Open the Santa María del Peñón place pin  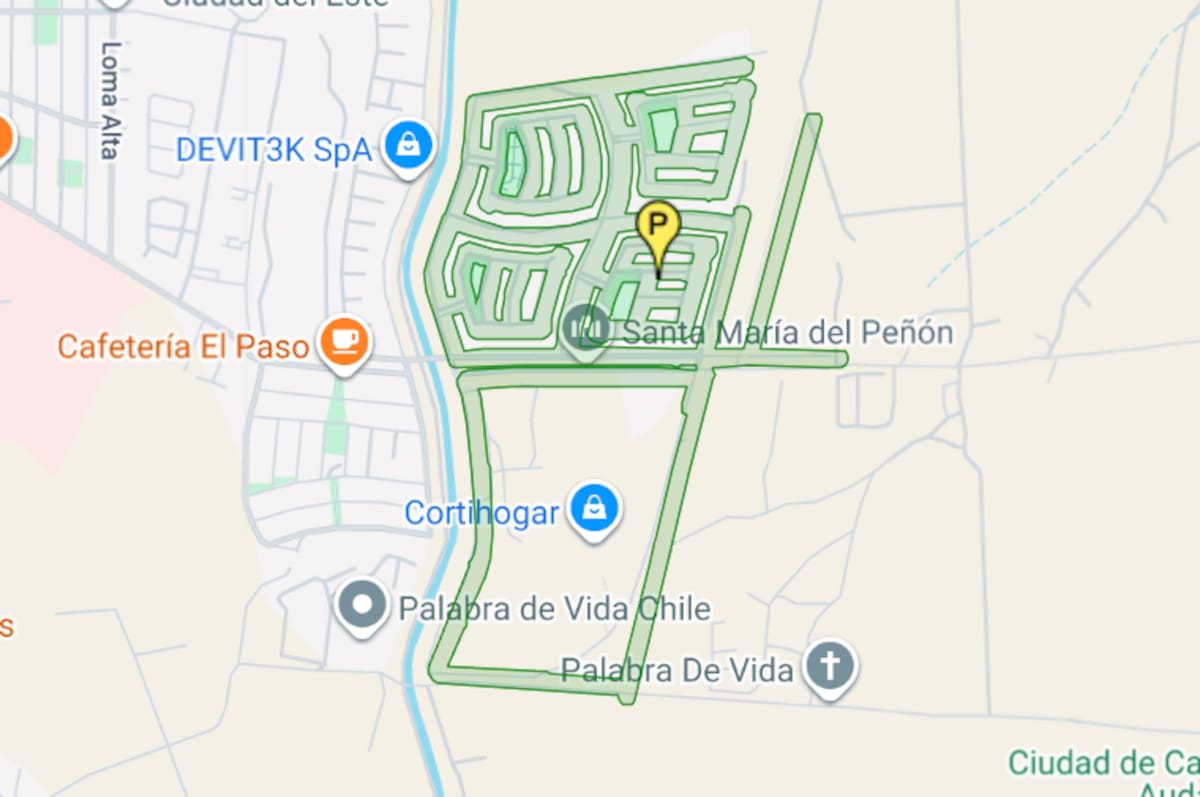(585, 327)
